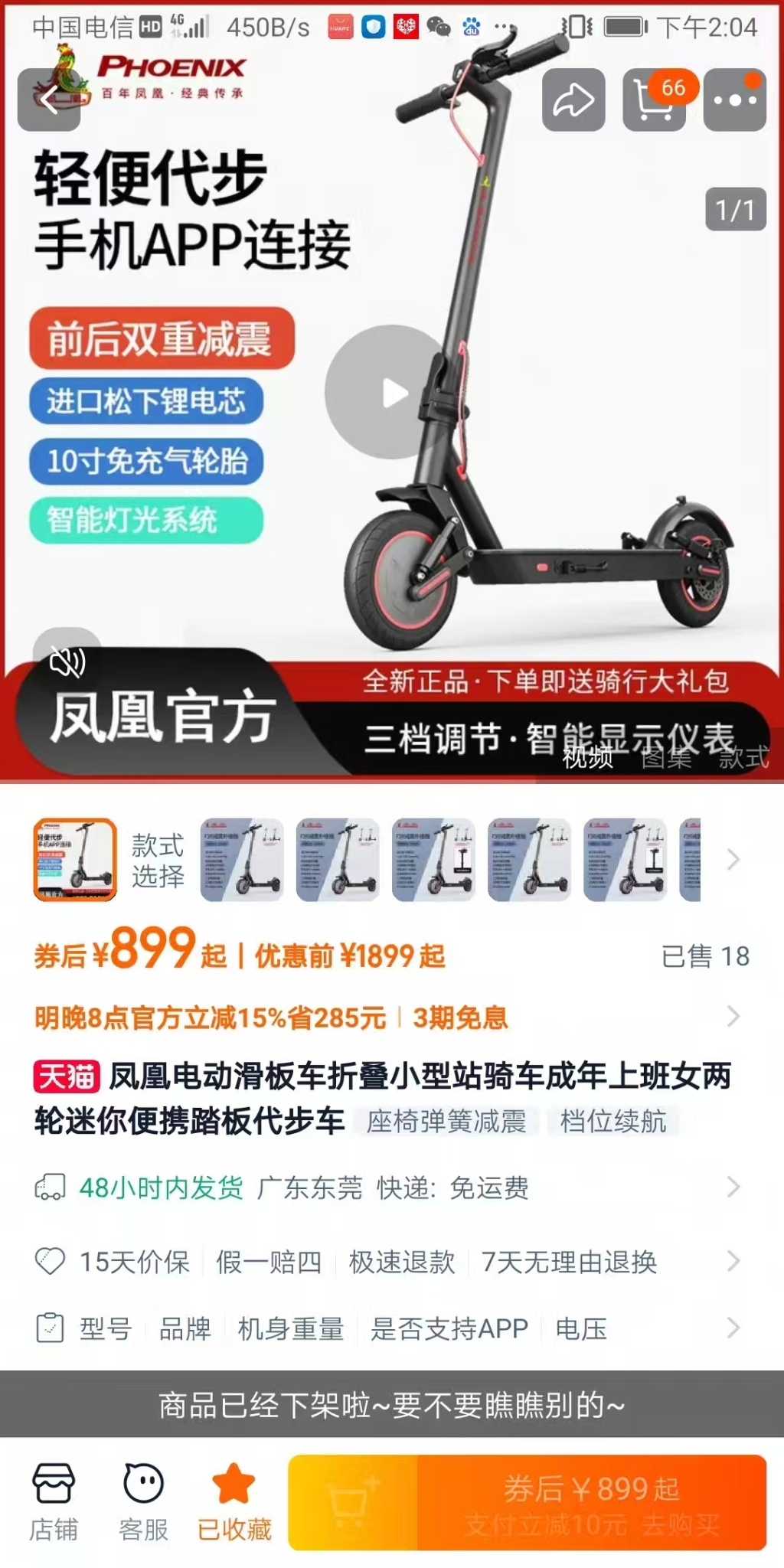784x1568 pixels.
Task: Open the shopping cart with 66 items
Action: (x=655, y=100)
